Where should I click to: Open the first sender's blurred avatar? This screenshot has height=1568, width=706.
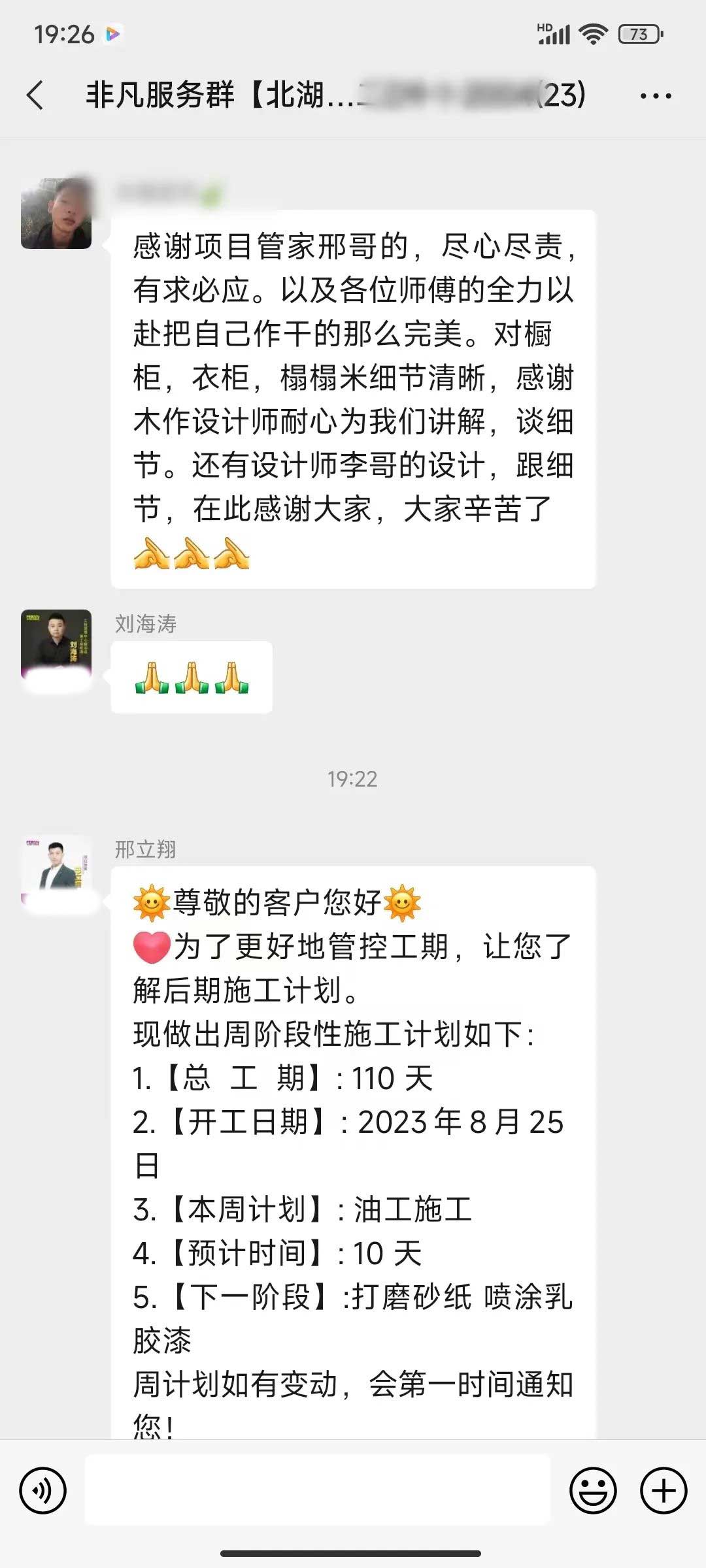point(56,213)
